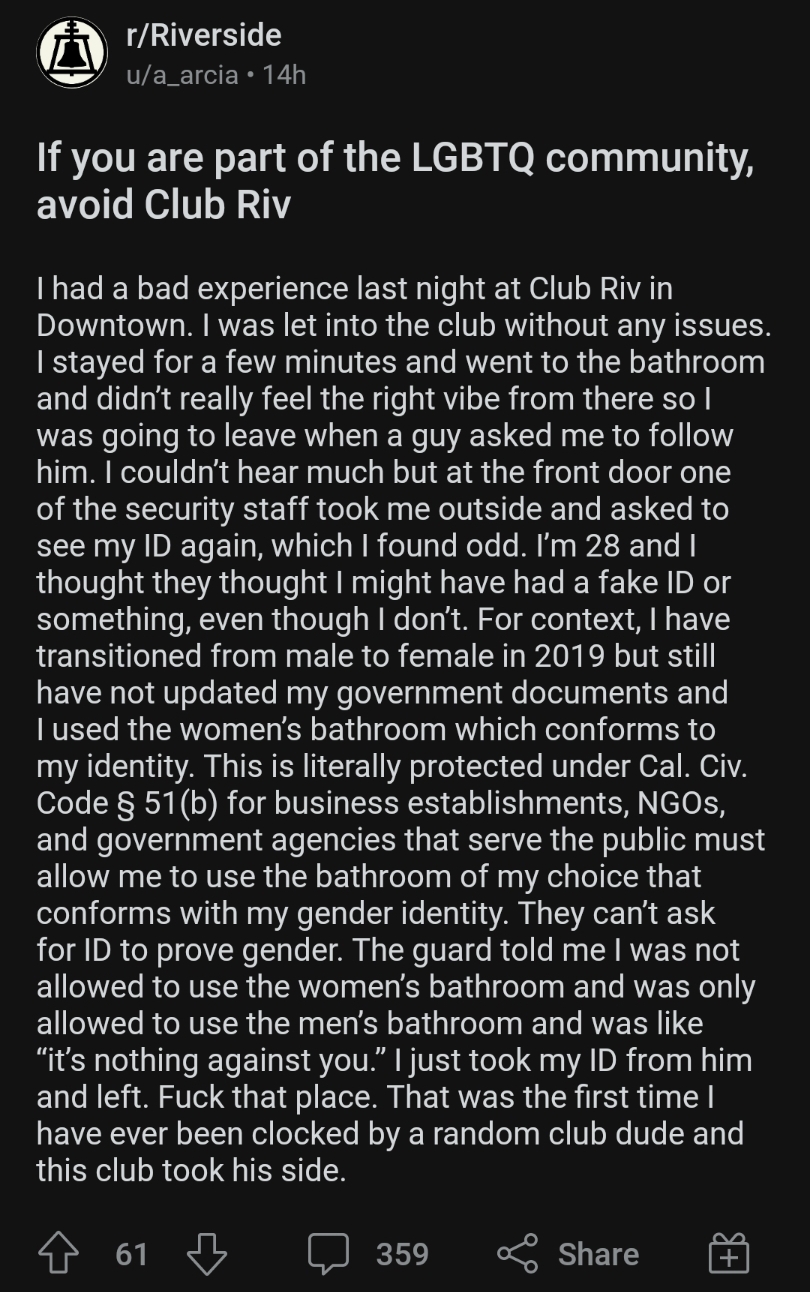Share this post
Viewport: 810px width, 1292px height.
point(568,1253)
